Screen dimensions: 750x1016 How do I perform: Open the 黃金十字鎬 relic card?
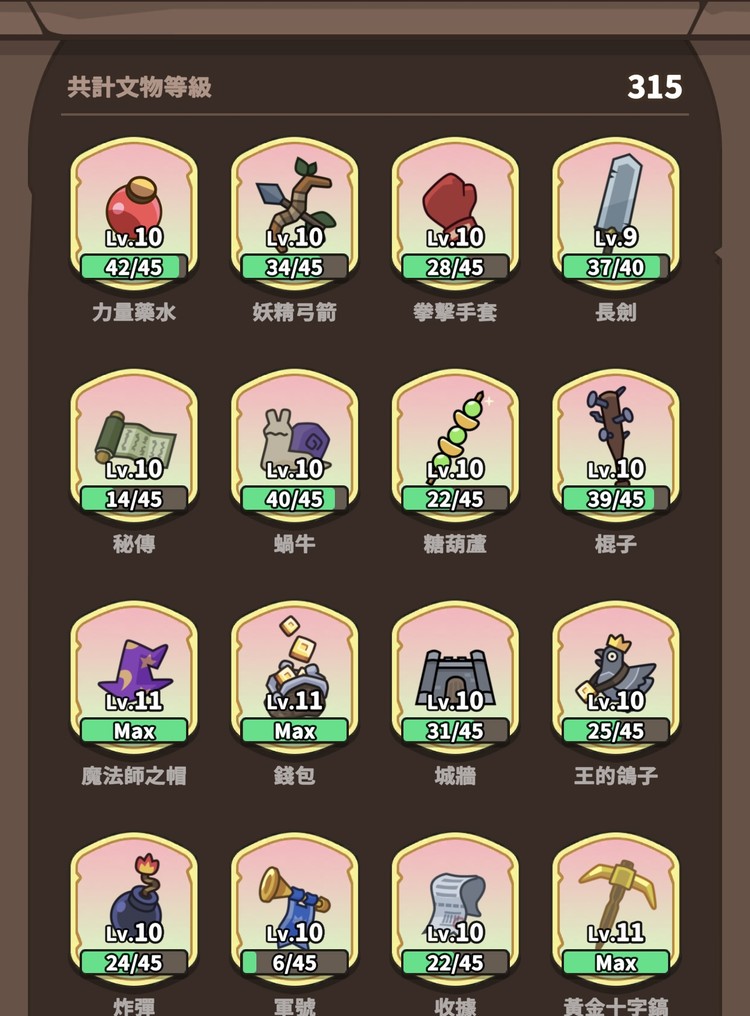616,908
